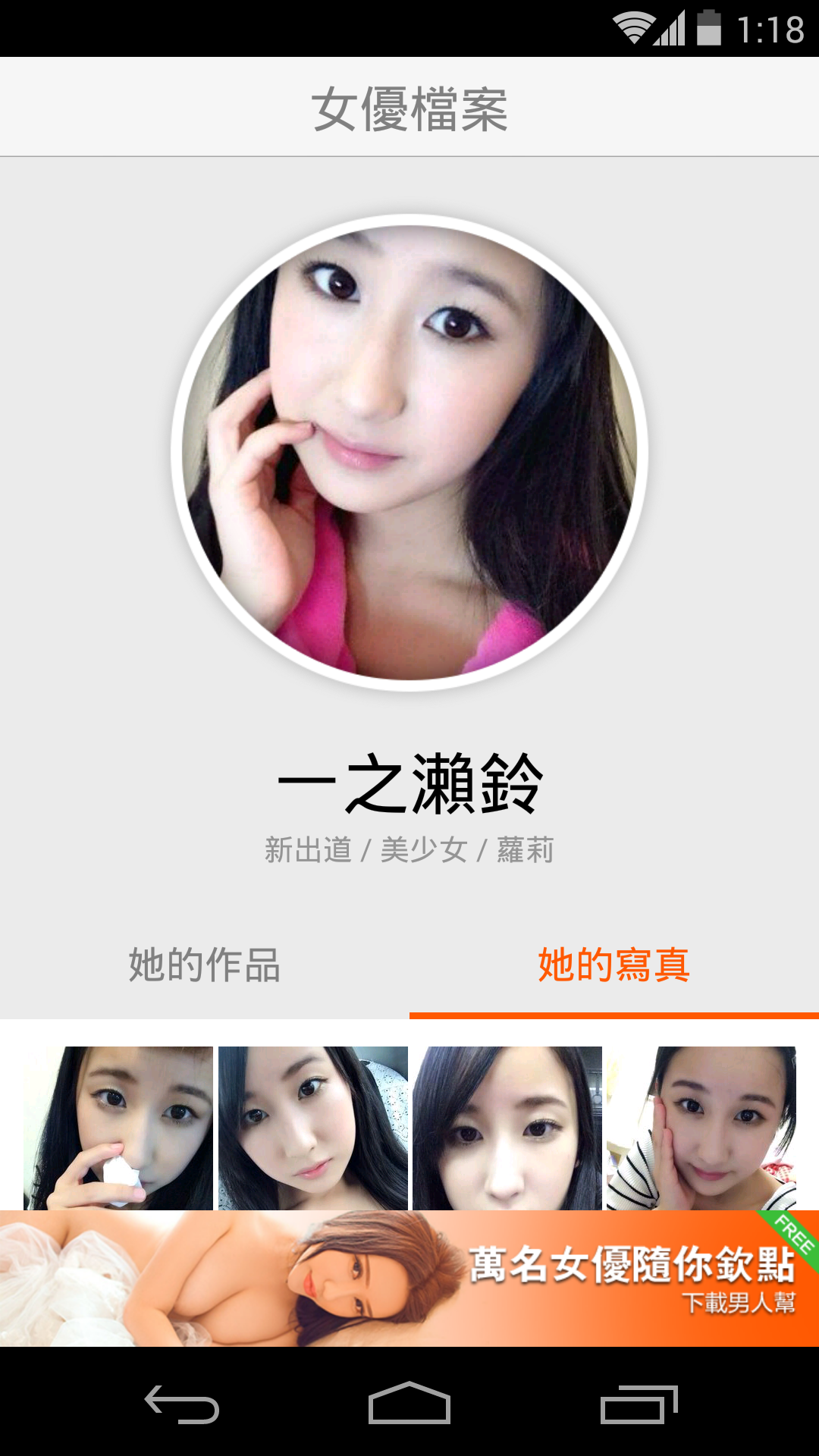Open the fourth photo, with striped sleeve
The width and height of the screenshot is (819, 1456).
tap(701, 1128)
